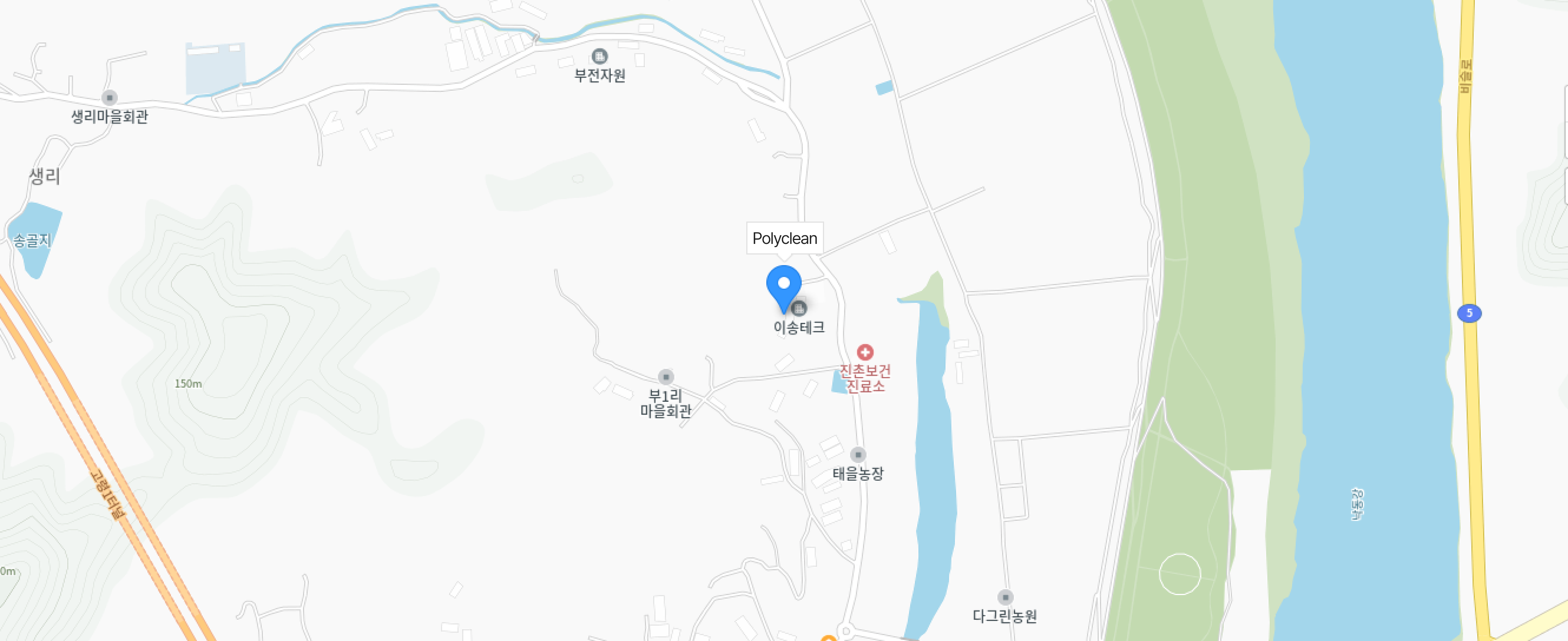Select the 부전자원 place marker
The image size is (1568, 641).
[600, 57]
